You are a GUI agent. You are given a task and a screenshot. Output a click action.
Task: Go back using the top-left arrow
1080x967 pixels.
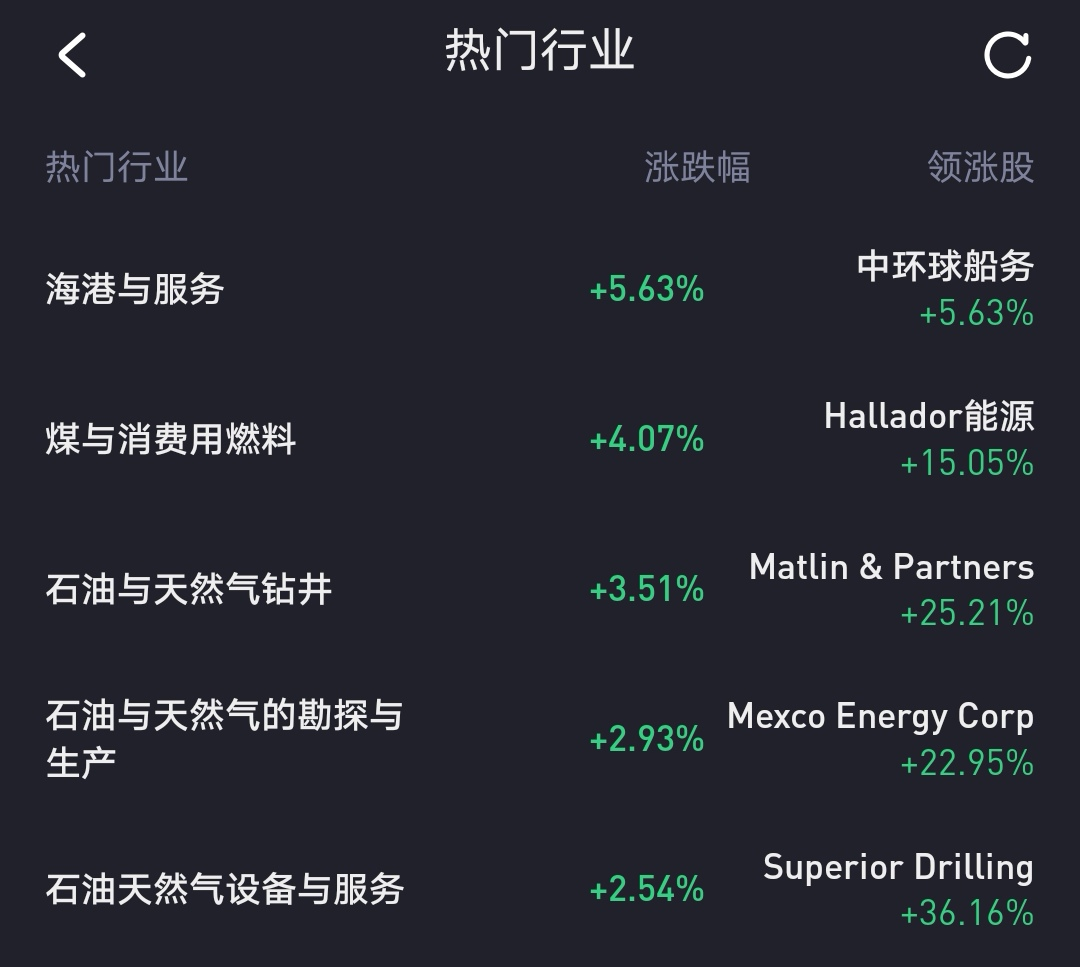[x=72, y=54]
